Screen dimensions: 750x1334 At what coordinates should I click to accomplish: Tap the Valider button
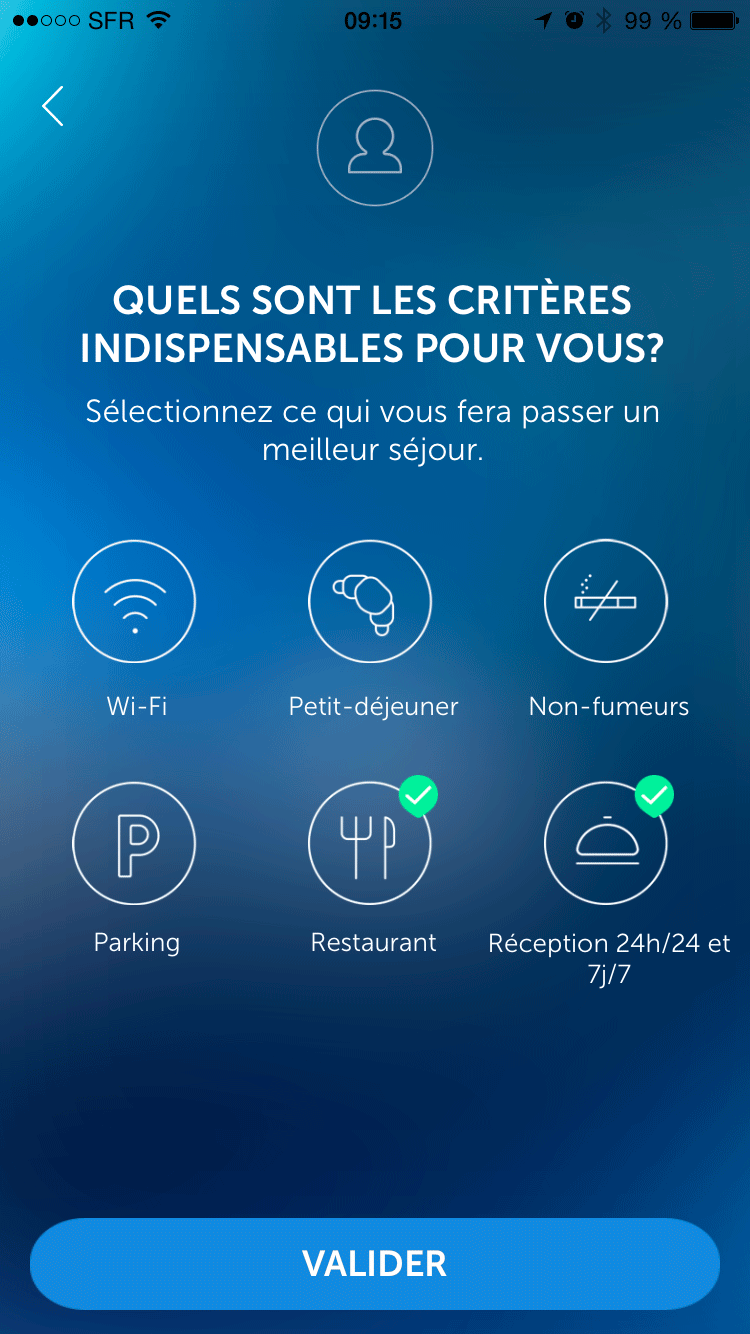coord(375,1263)
